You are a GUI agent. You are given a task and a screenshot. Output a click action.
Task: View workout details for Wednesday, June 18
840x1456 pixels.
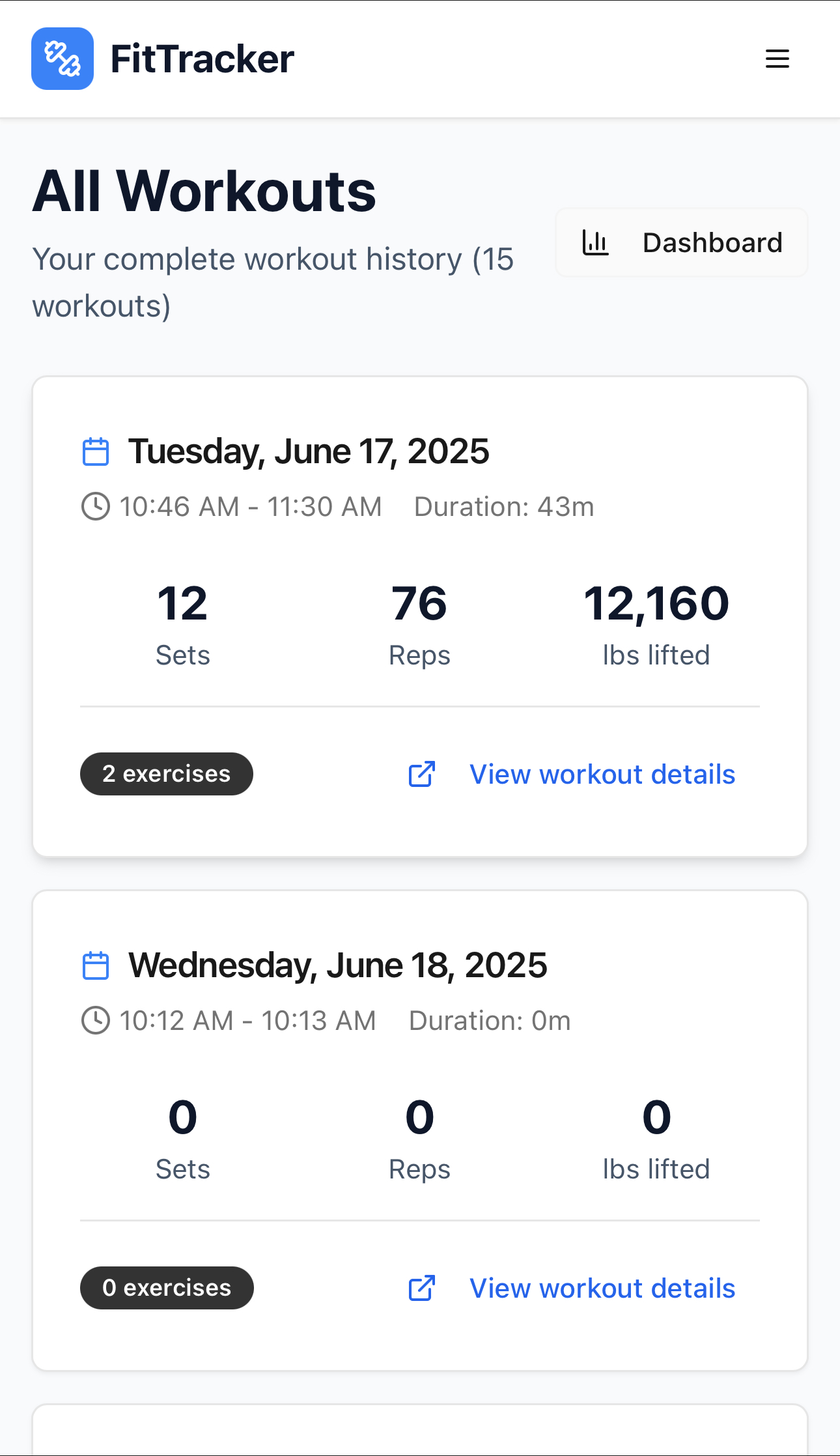572,1288
